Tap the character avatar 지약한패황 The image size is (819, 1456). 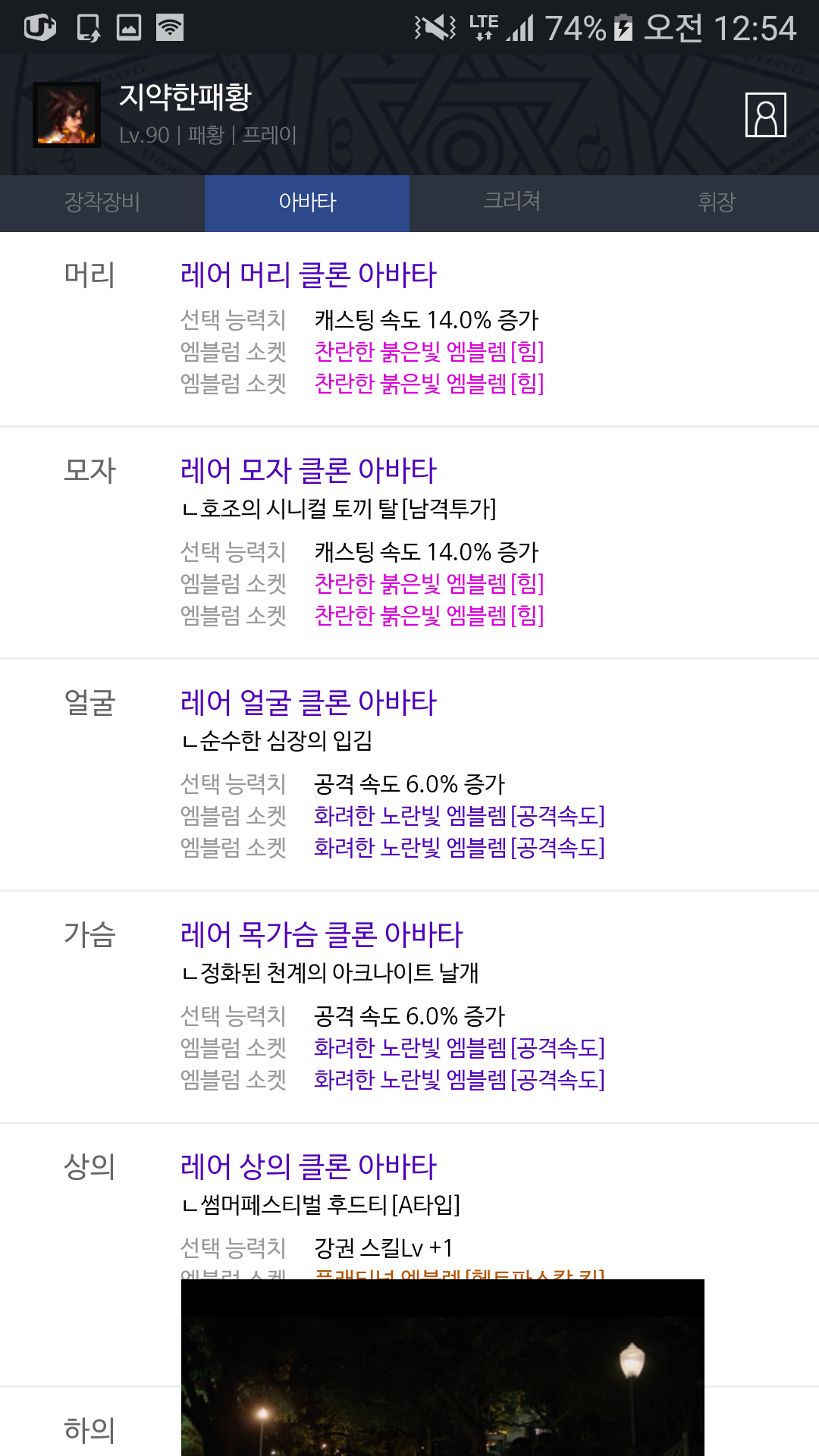[x=67, y=115]
